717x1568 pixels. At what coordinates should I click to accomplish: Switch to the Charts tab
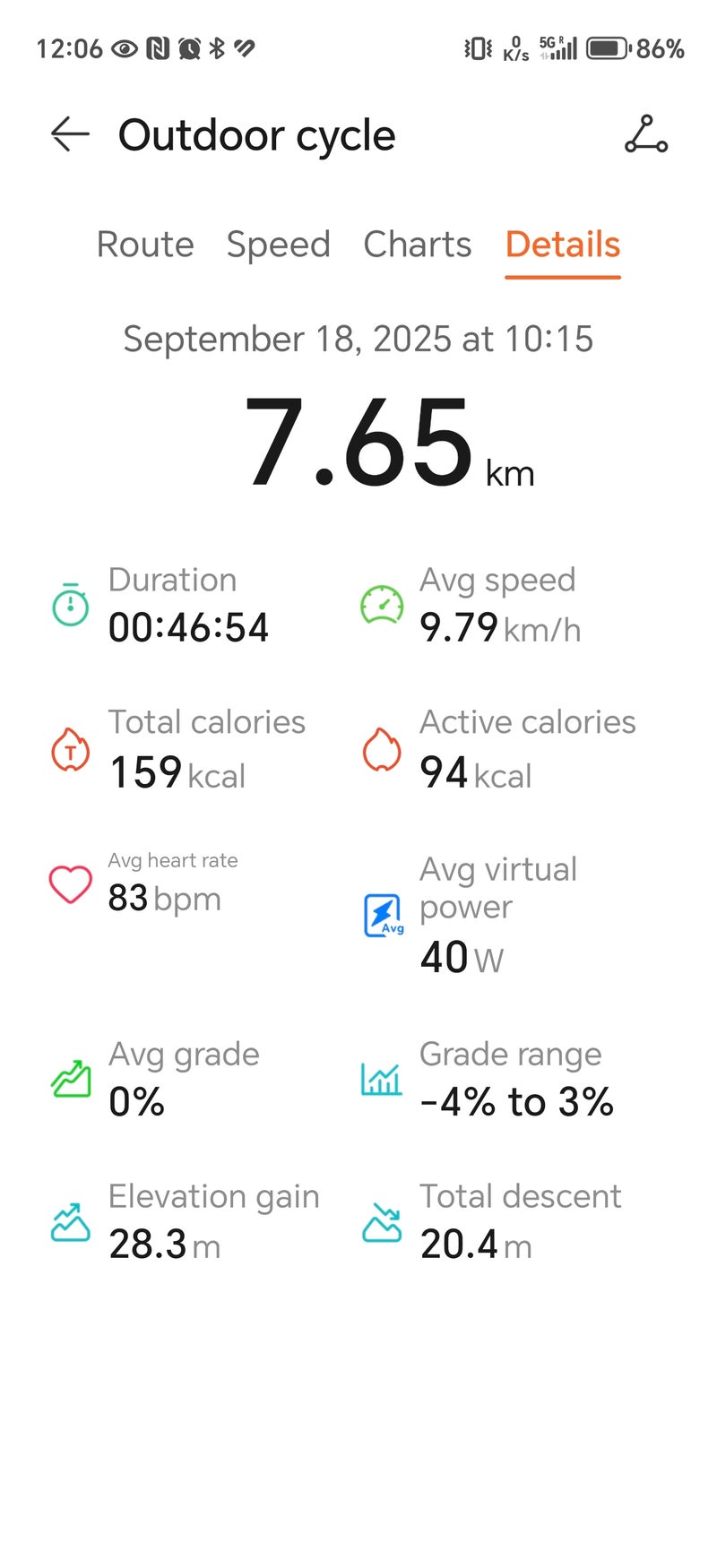coord(417,245)
